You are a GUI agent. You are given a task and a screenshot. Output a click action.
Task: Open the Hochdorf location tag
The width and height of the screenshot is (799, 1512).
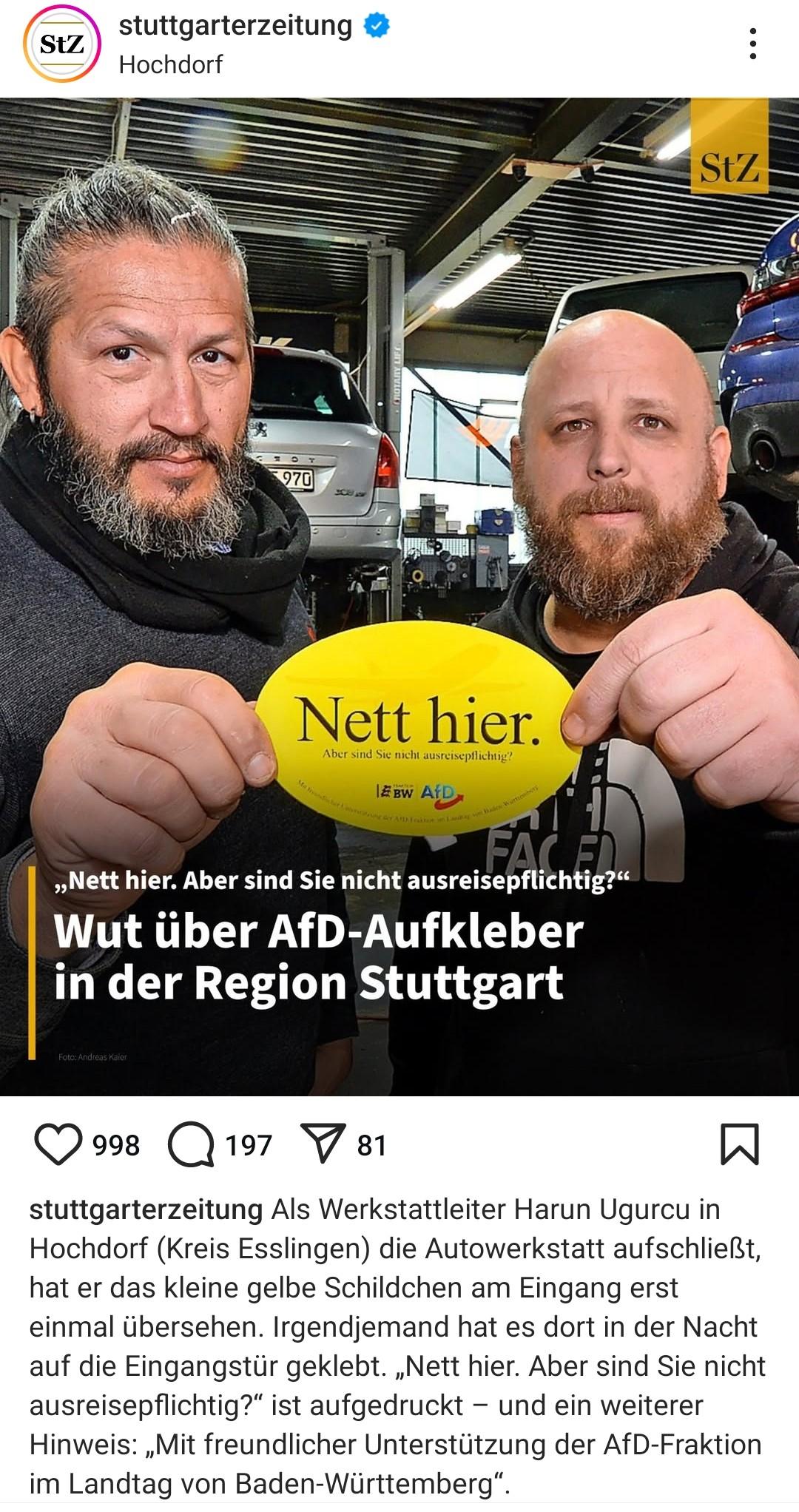click(x=170, y=65)
